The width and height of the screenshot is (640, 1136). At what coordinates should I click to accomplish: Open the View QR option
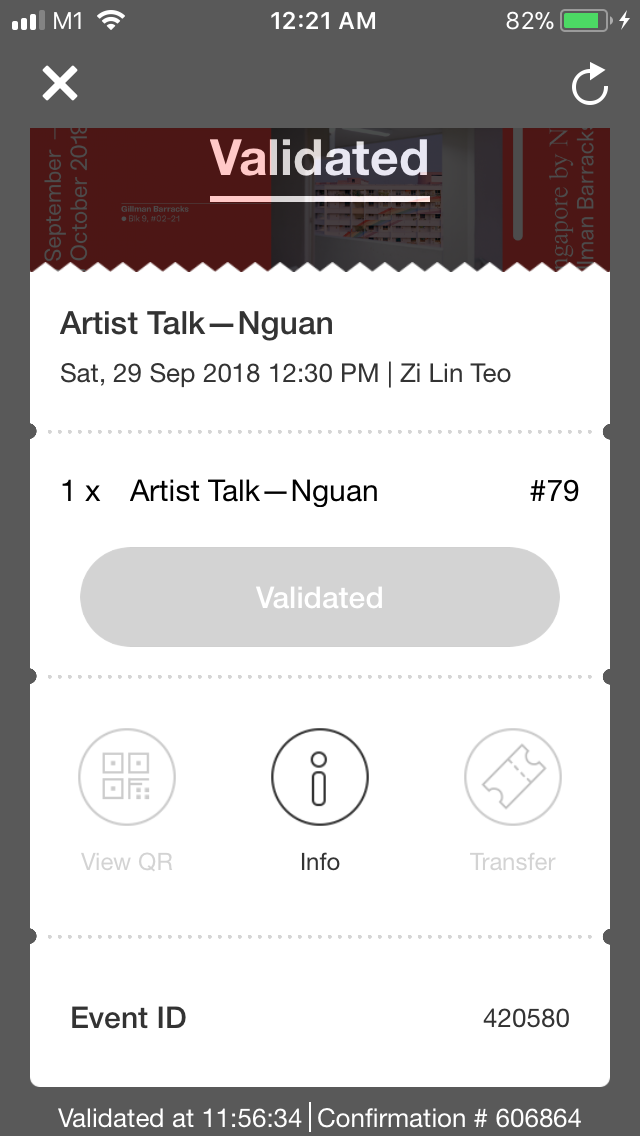pyautogui.click(x=127, y=778)
